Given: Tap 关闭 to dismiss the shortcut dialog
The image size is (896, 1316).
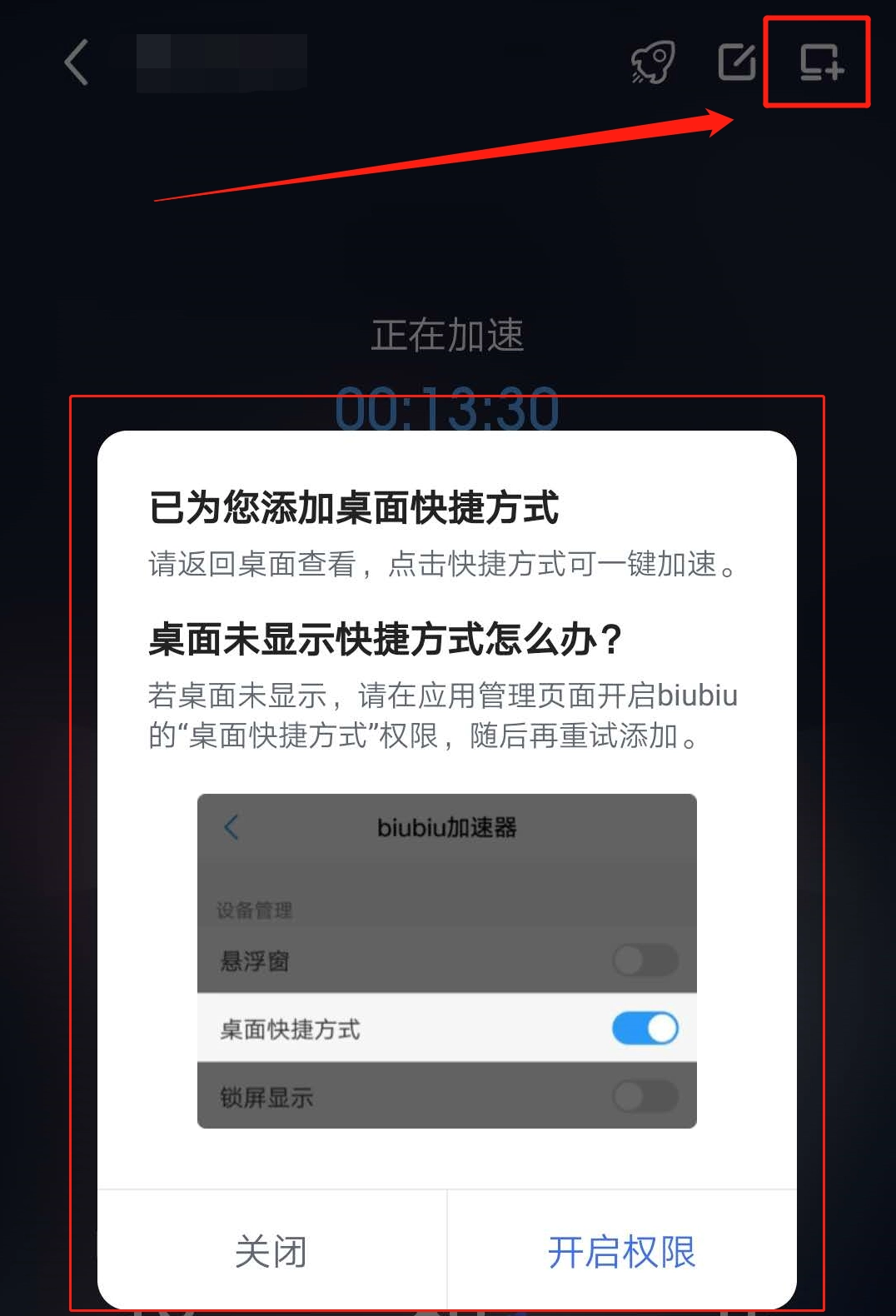Looking at the screenshot, I should click(271, 1251).
